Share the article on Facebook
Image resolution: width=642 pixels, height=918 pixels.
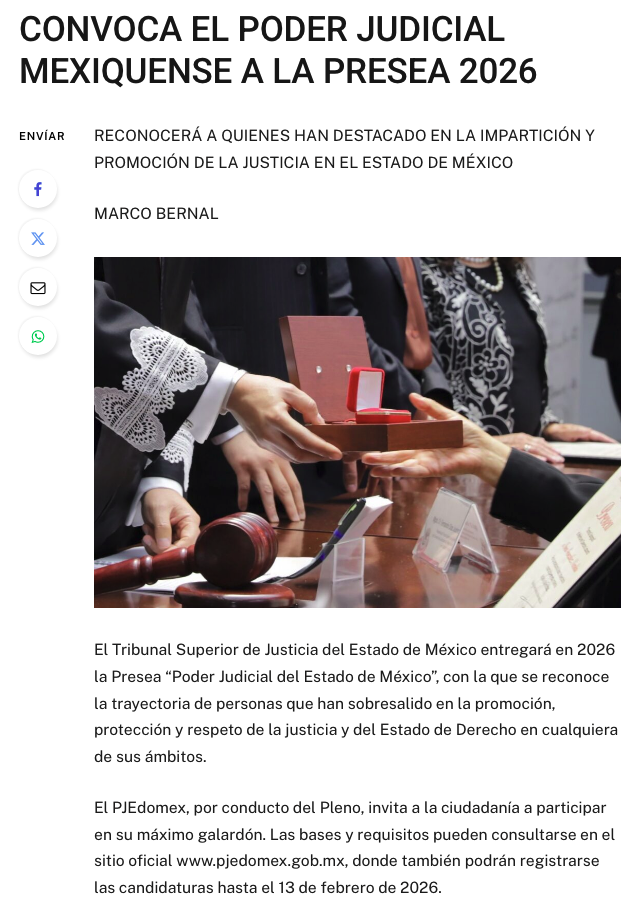pyautogui.click(x=38, y=189)
